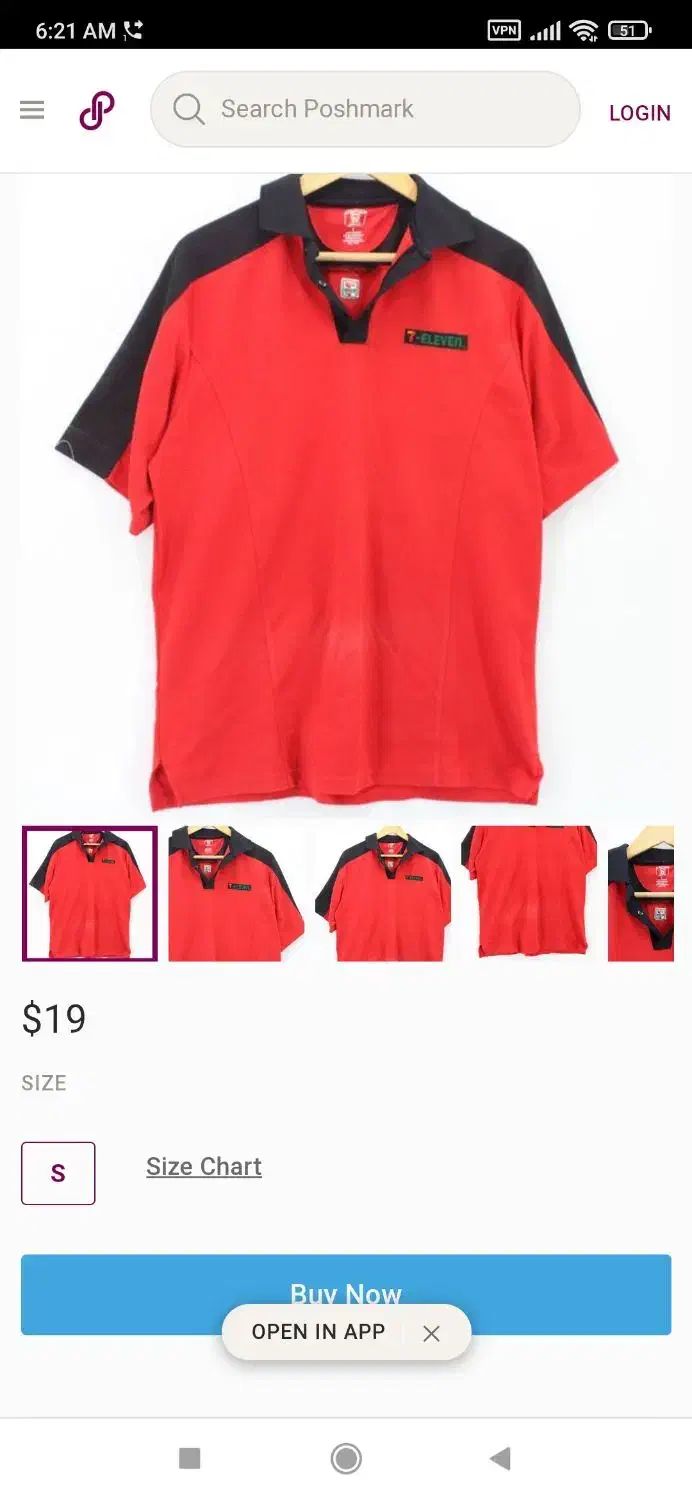Viewport: 692px width, 1500px height.
Task: Open the LOGIN page
Action: pos(639,113)
